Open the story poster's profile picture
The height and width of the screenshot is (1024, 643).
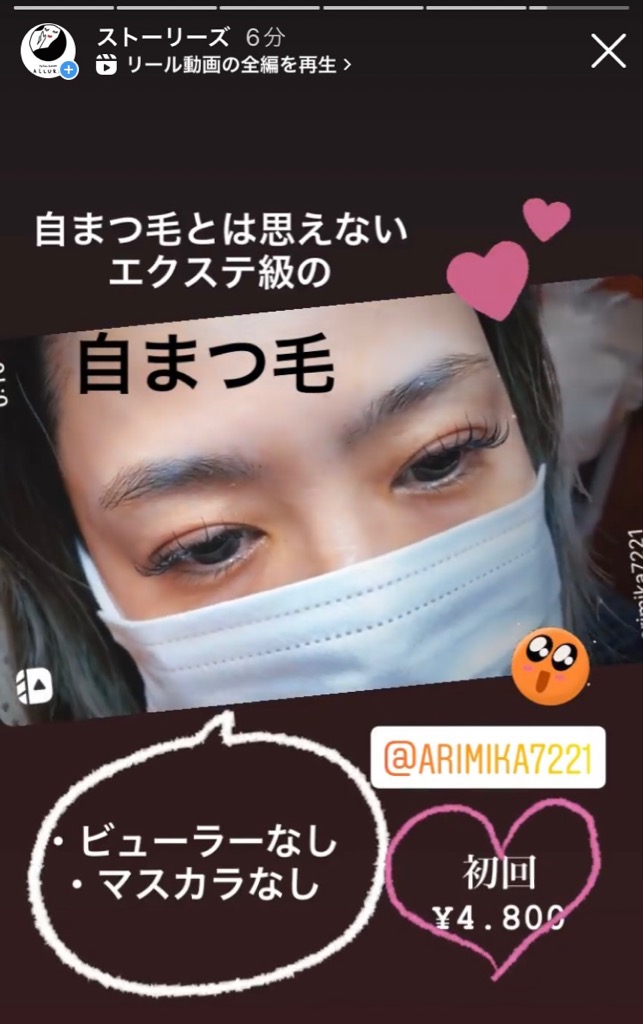coord(47,50)
